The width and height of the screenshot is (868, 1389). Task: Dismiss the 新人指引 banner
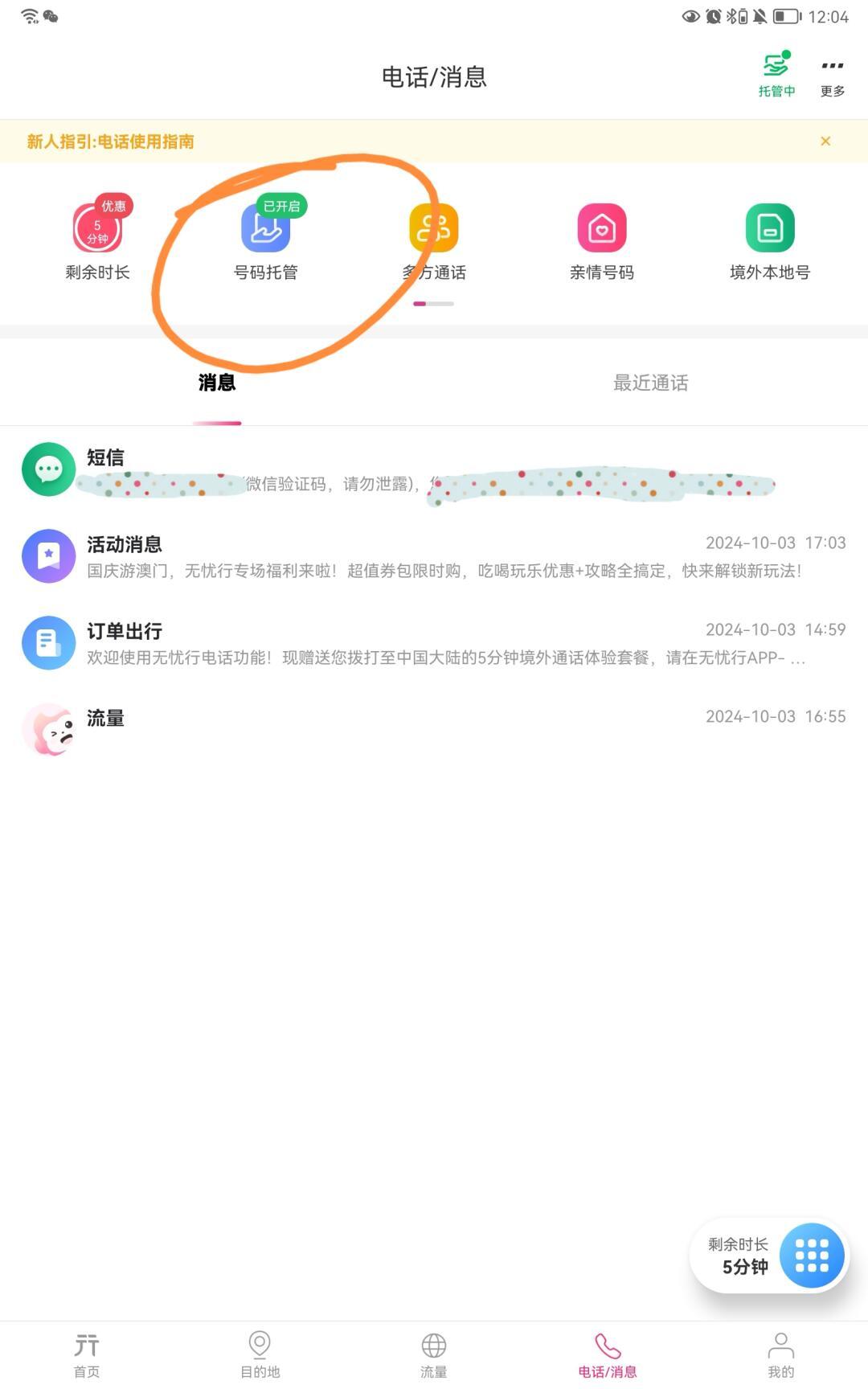pyautogui.click(x=825, y=141)
